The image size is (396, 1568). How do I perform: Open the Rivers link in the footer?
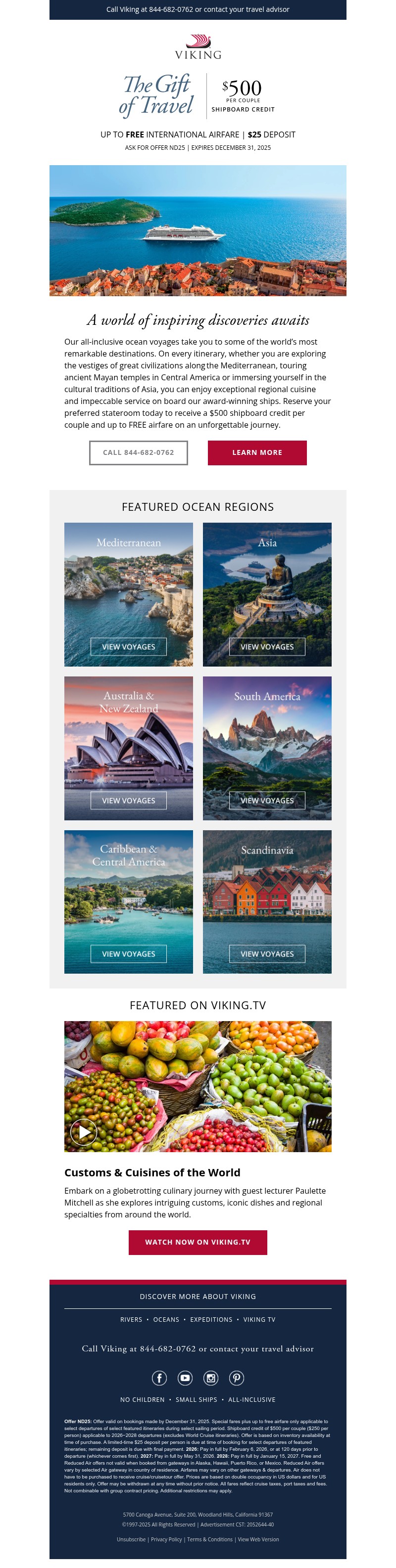click(131, 1320)
